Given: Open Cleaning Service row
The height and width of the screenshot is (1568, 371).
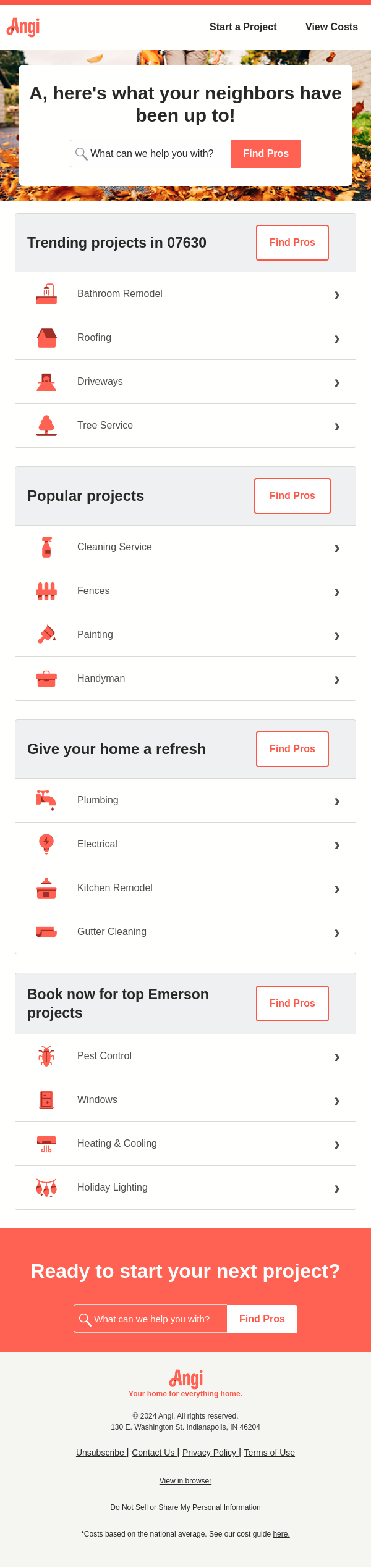Looking at the screenshot, I should tap(185, 547).
